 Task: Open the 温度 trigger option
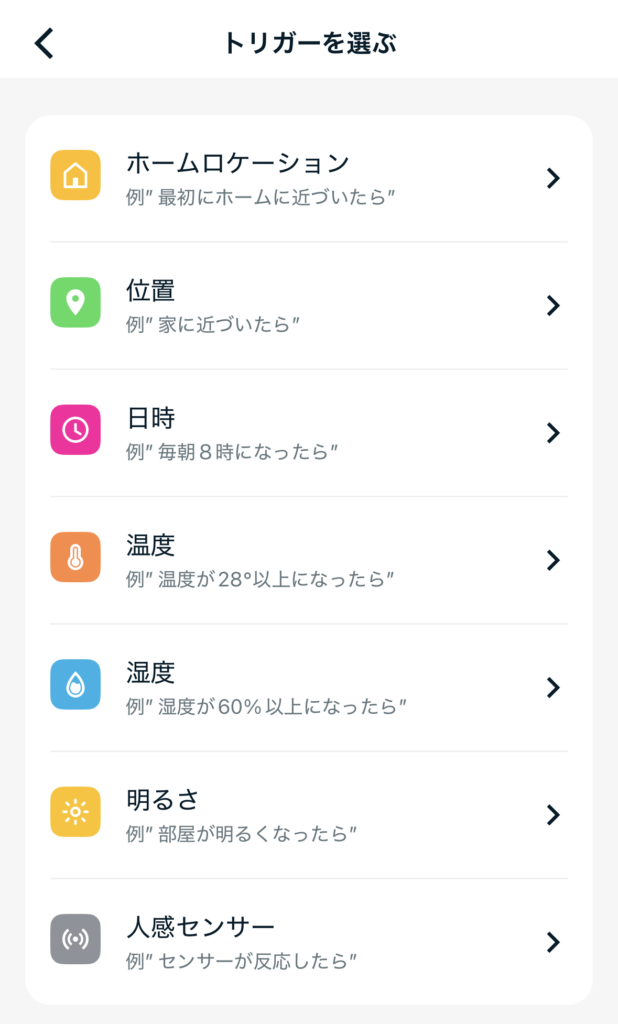(x=308, y=560)
